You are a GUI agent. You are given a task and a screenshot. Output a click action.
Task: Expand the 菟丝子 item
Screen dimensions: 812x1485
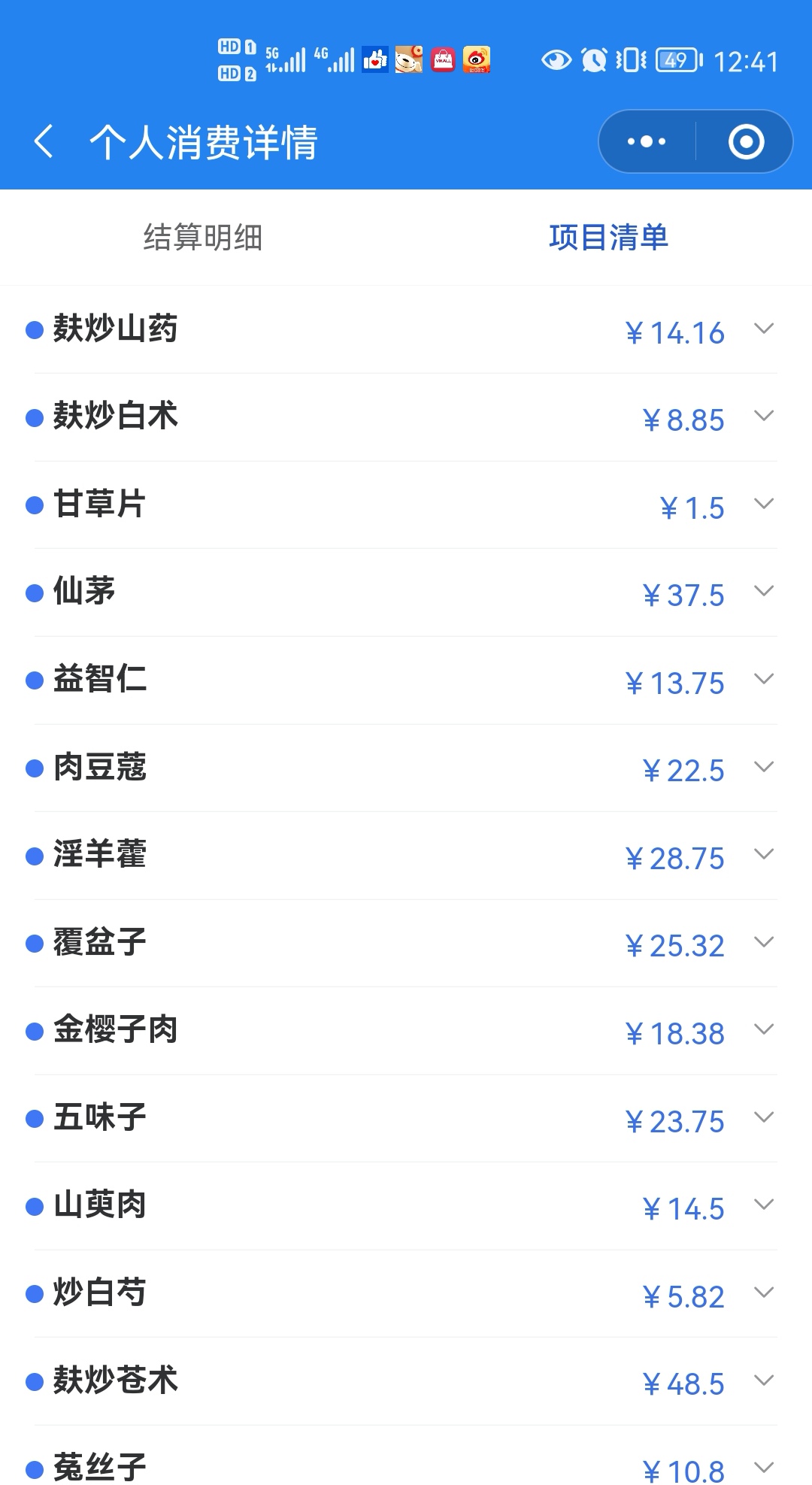(x=764, y=1467)
